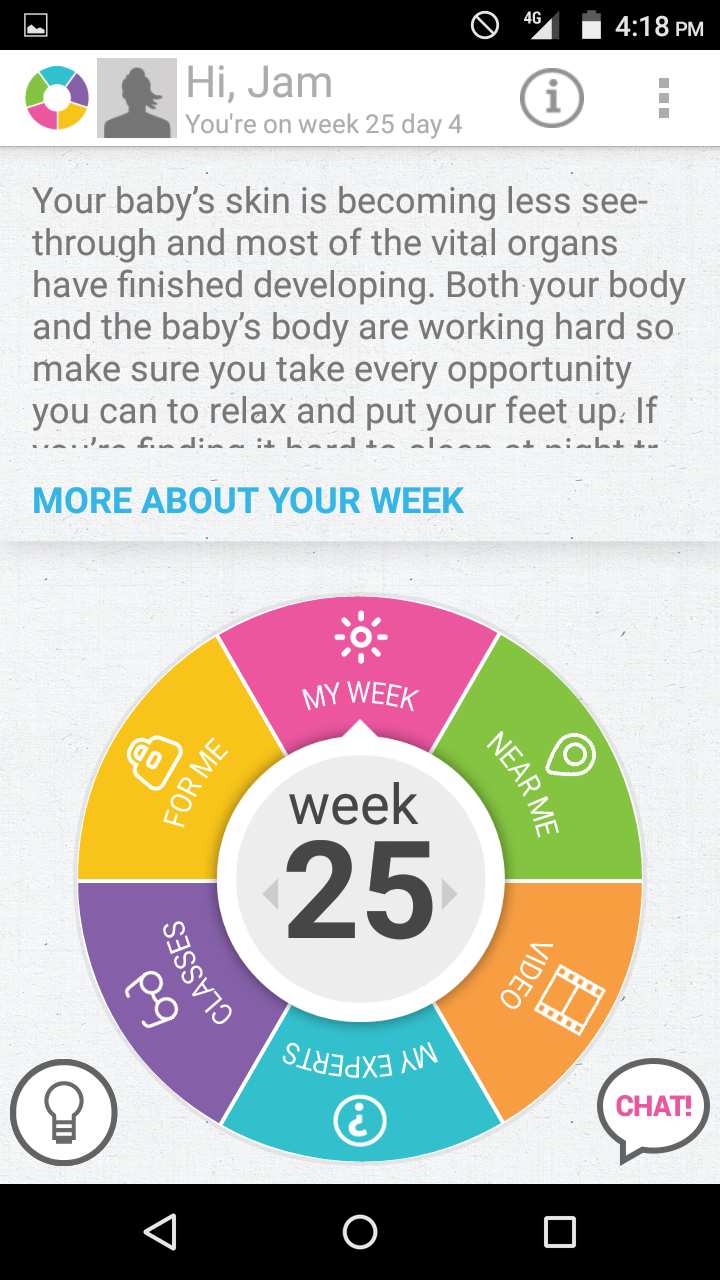Viewport: 720px width, 1280px height.
Task: Open recent apps overview
Action: point(559,1232)
